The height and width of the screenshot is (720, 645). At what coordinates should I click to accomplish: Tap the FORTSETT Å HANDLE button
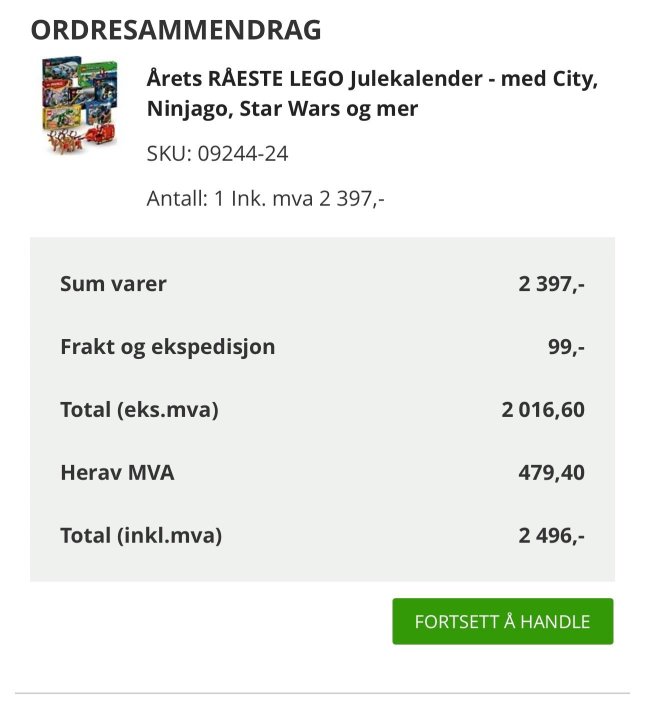pos(502,621)
